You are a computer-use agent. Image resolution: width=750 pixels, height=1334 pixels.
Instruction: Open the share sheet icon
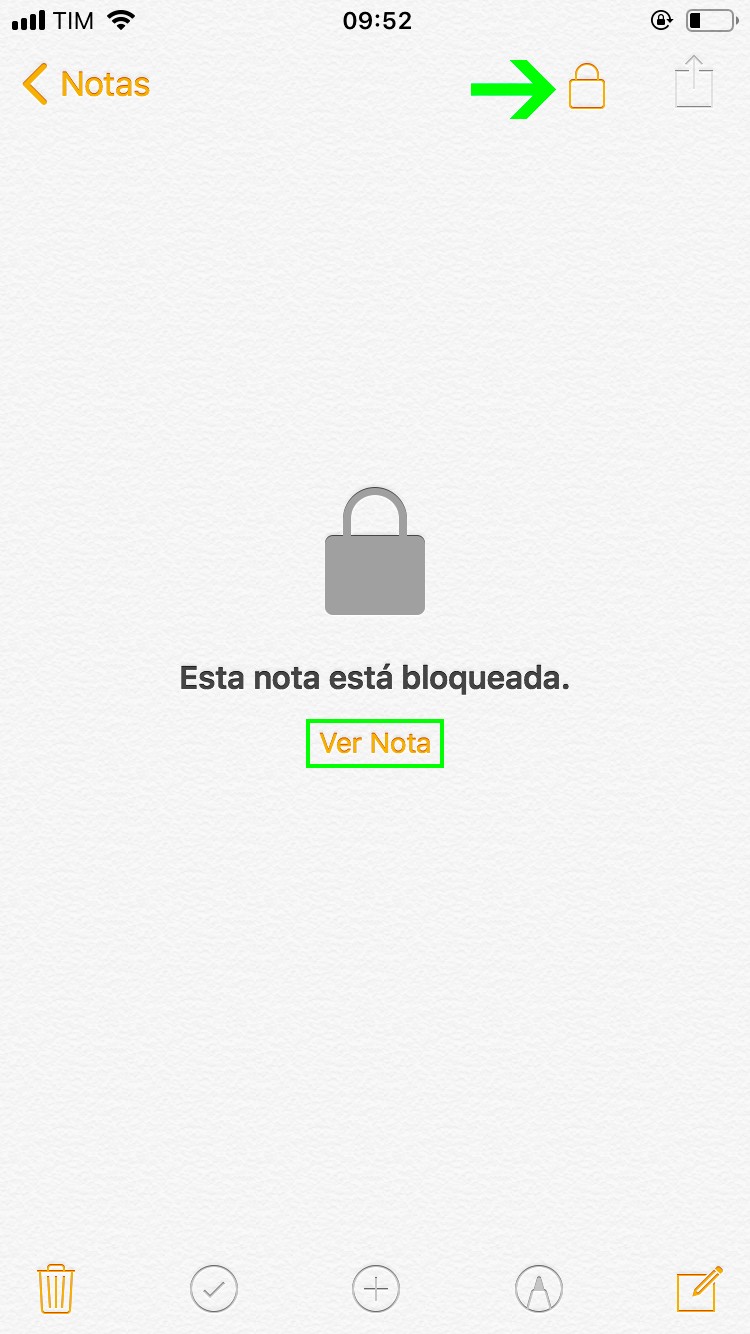pos(694,83)
